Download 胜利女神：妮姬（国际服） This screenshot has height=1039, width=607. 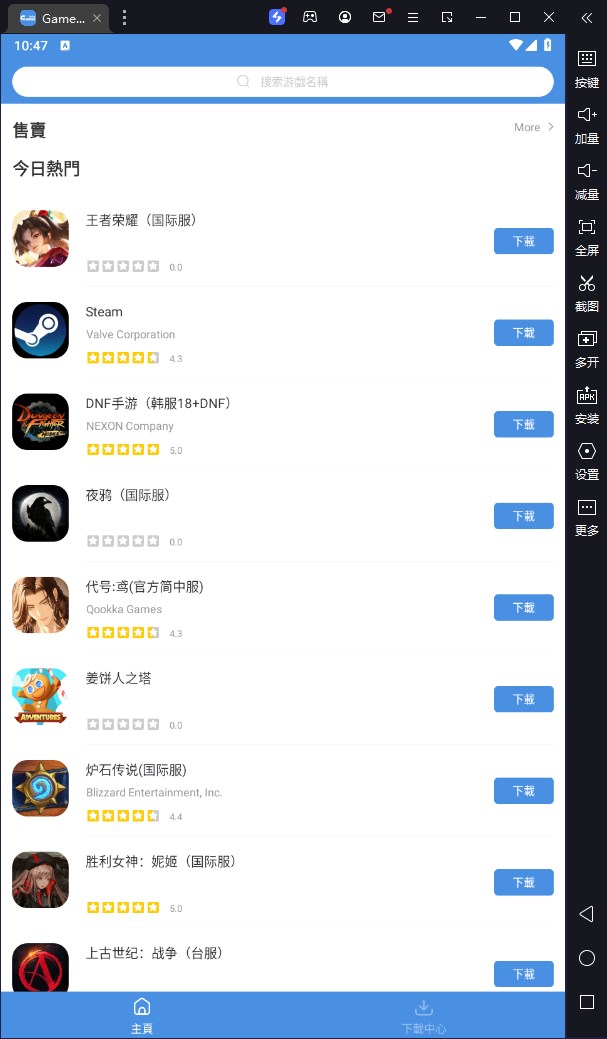click(523, 882)
